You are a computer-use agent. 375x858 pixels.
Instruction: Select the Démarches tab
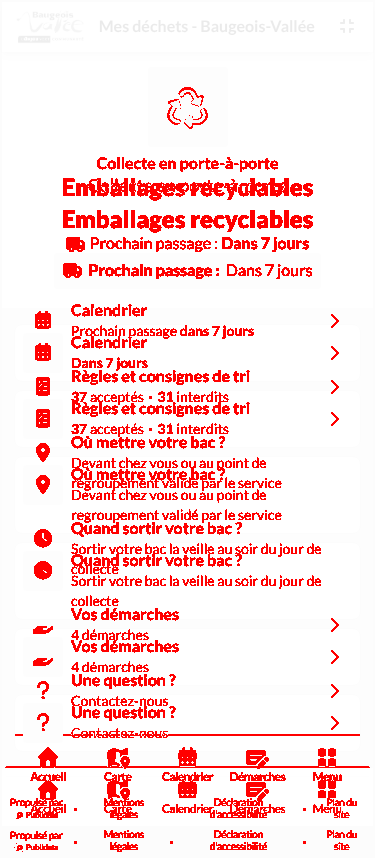[257, 798]
